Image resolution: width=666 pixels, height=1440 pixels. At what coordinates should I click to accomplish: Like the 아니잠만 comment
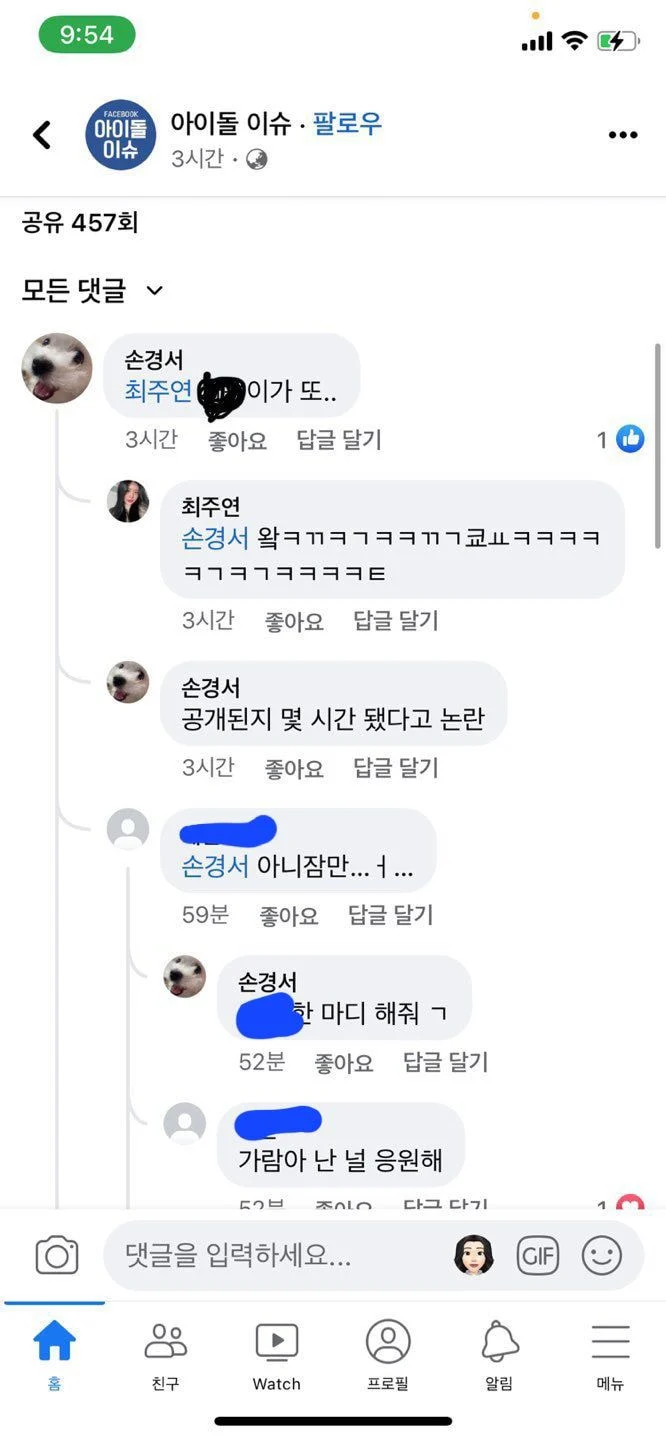coord(289,914)
